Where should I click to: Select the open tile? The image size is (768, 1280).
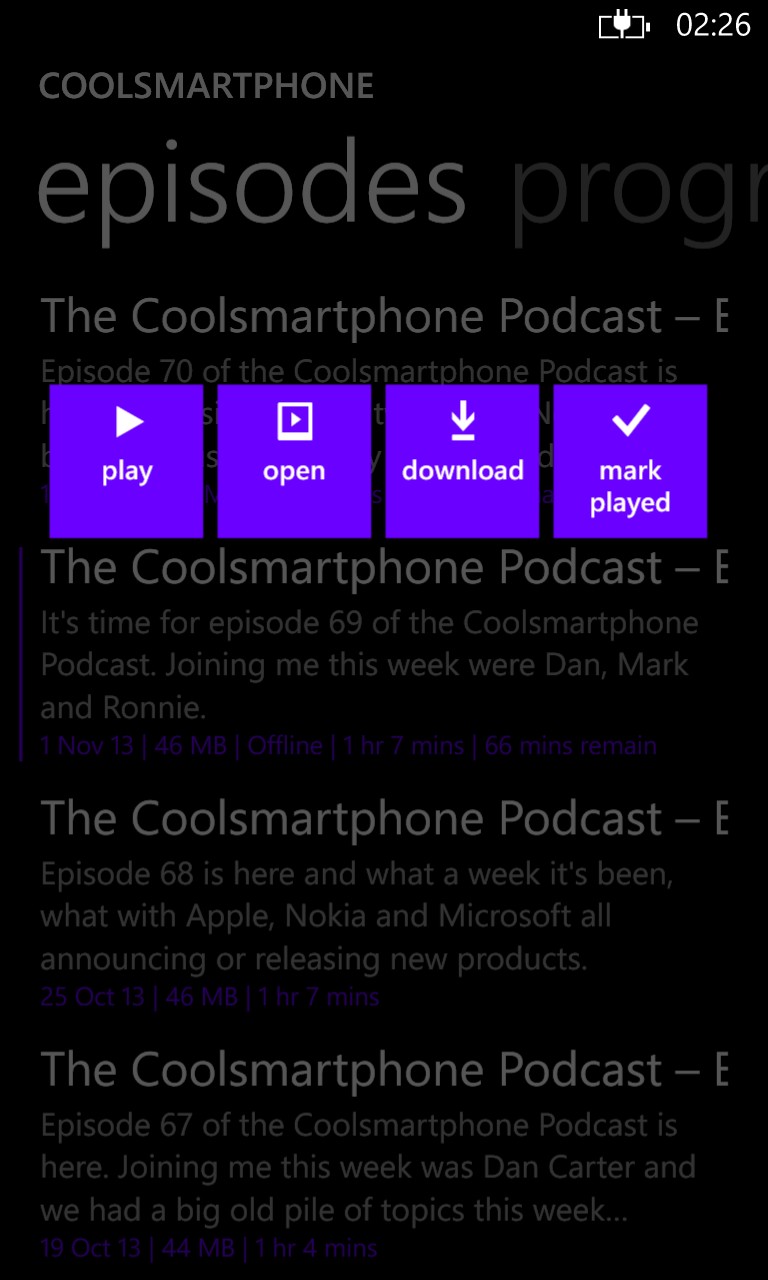click(294, 461)
